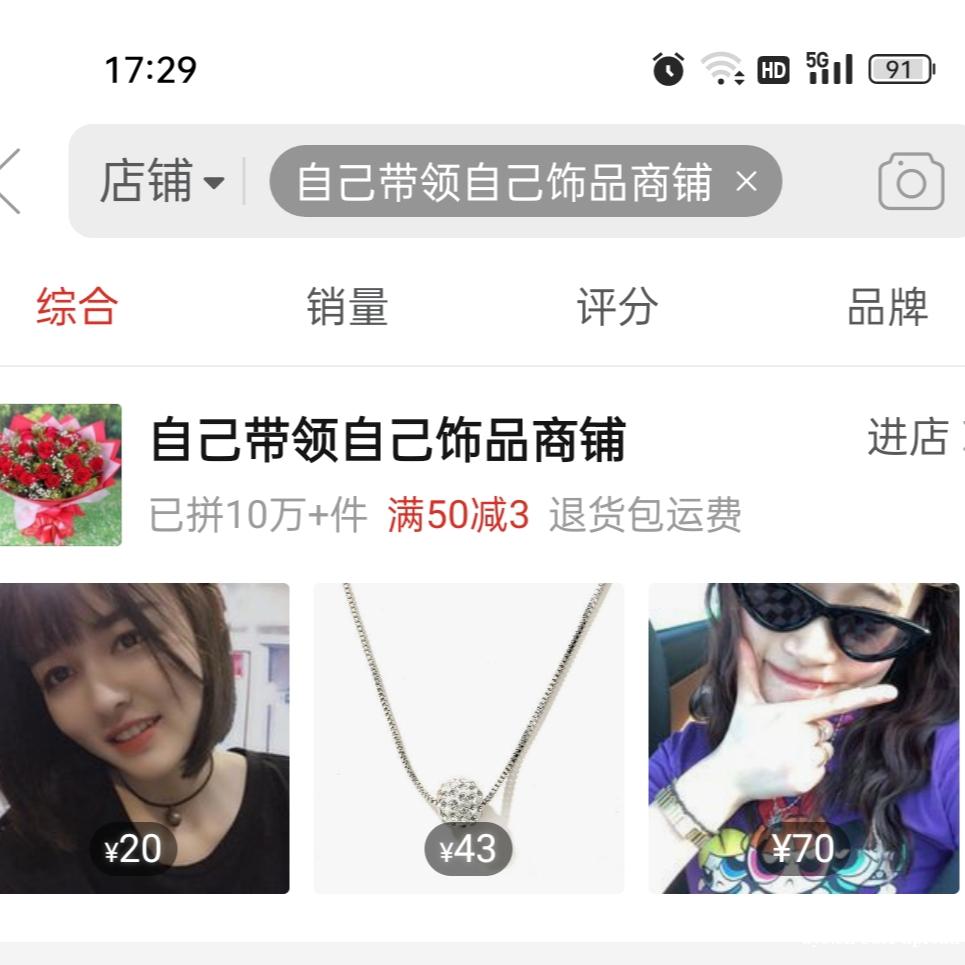
Task: View the ¥43 necklace product
Action: 468,738
